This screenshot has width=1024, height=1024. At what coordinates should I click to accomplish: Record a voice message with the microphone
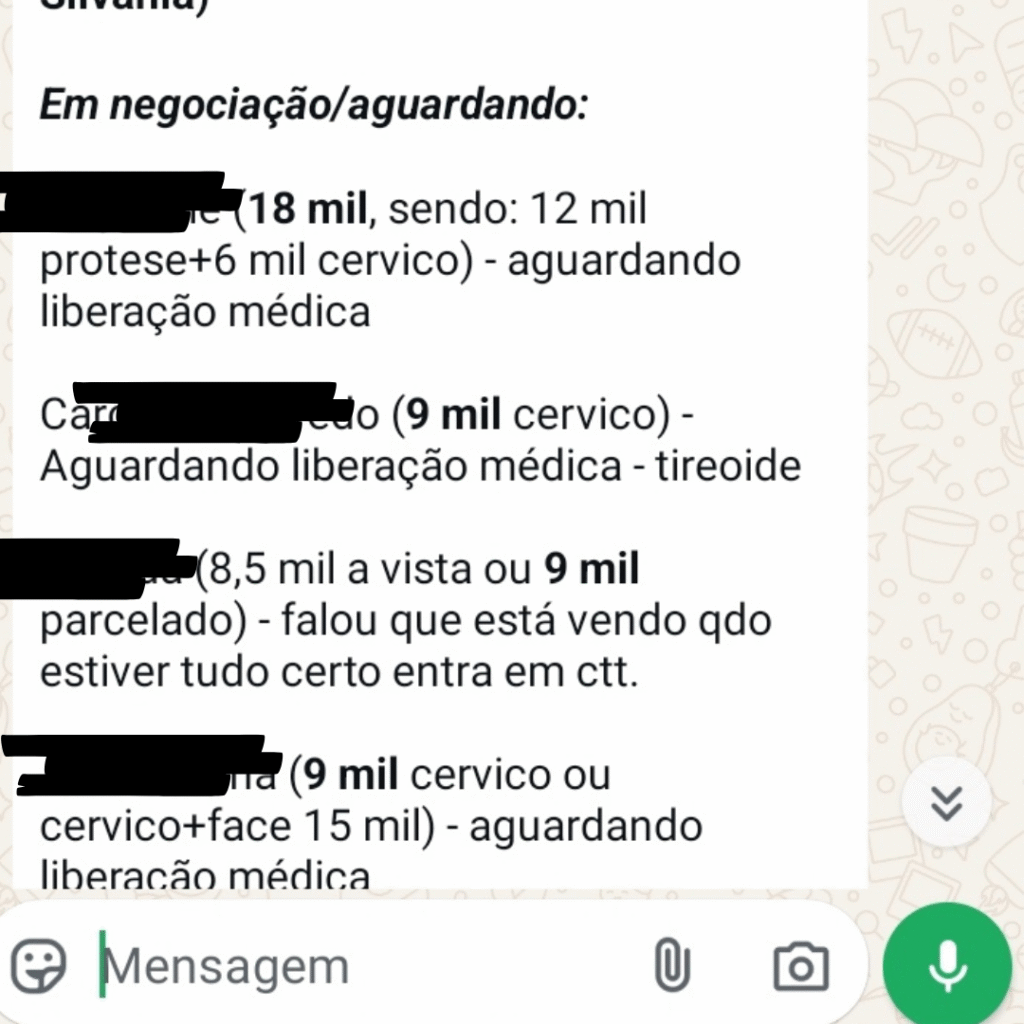[946, 964]
